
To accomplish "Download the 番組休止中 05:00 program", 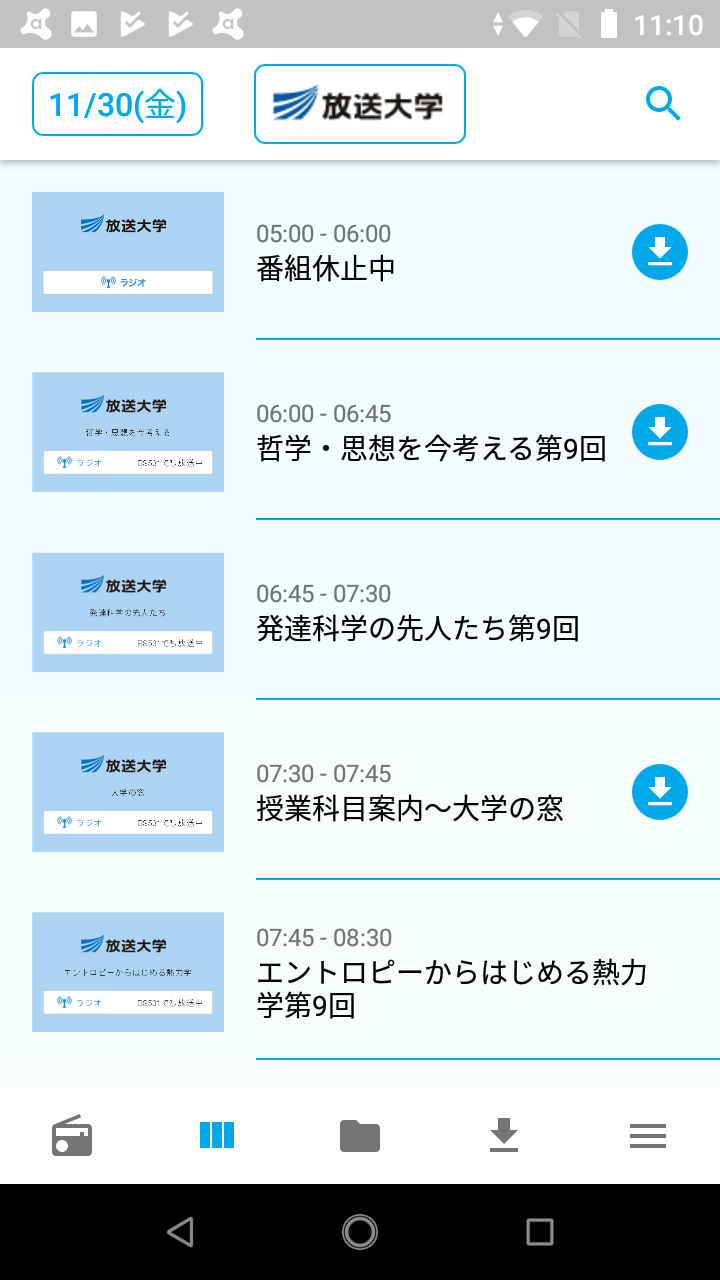I will click(660, 252).
